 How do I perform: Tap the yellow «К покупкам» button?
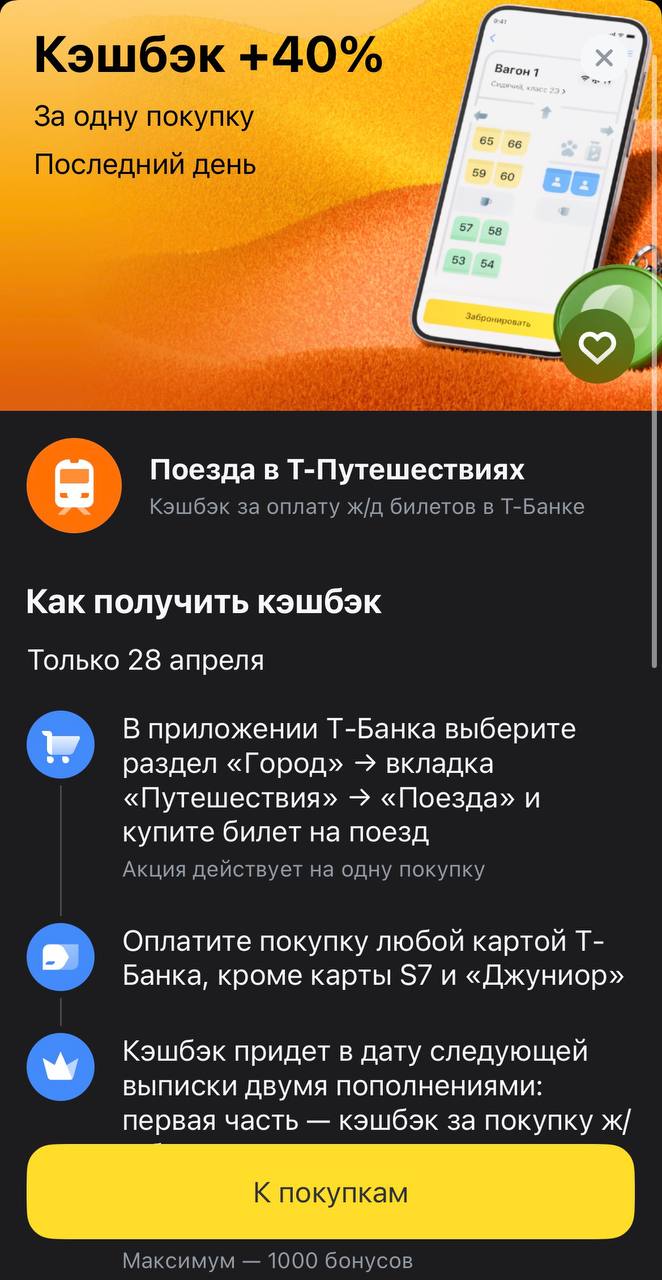tap(331, 1192)
